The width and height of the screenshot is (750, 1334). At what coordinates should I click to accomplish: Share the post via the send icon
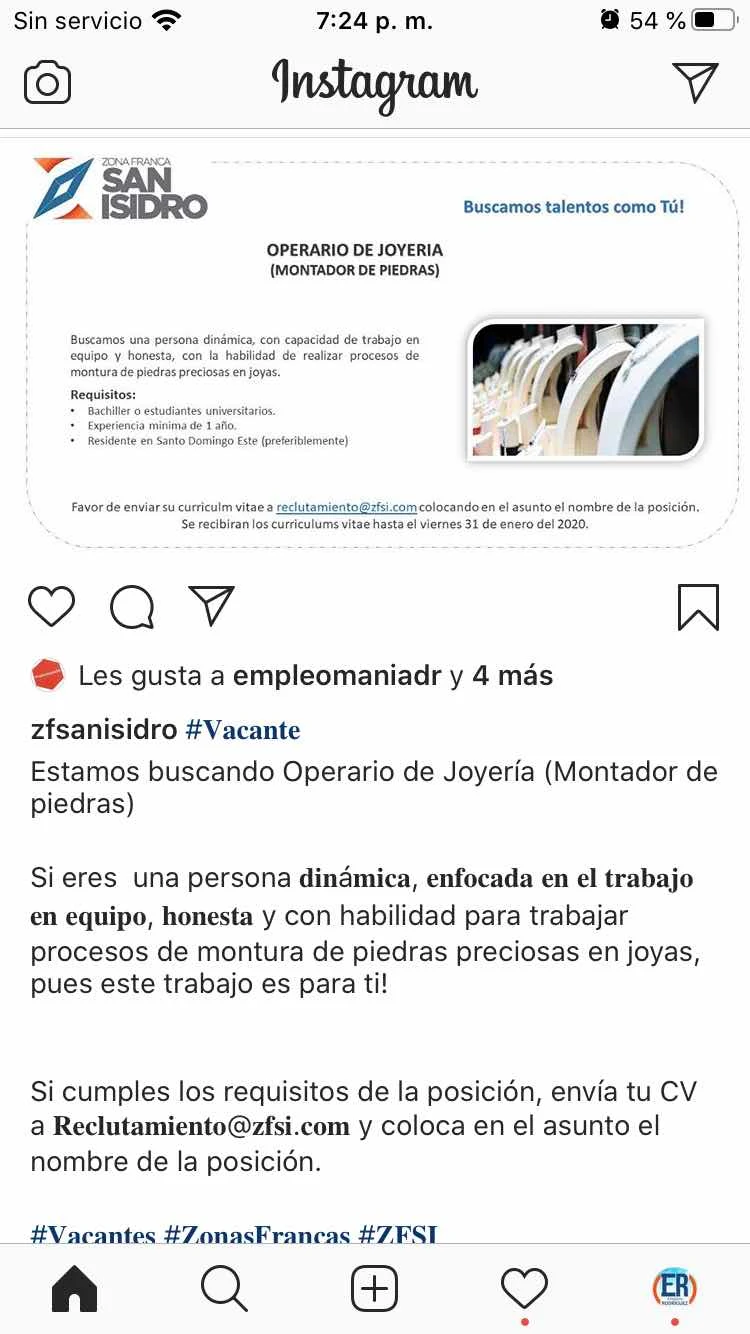tap(211, 606)
